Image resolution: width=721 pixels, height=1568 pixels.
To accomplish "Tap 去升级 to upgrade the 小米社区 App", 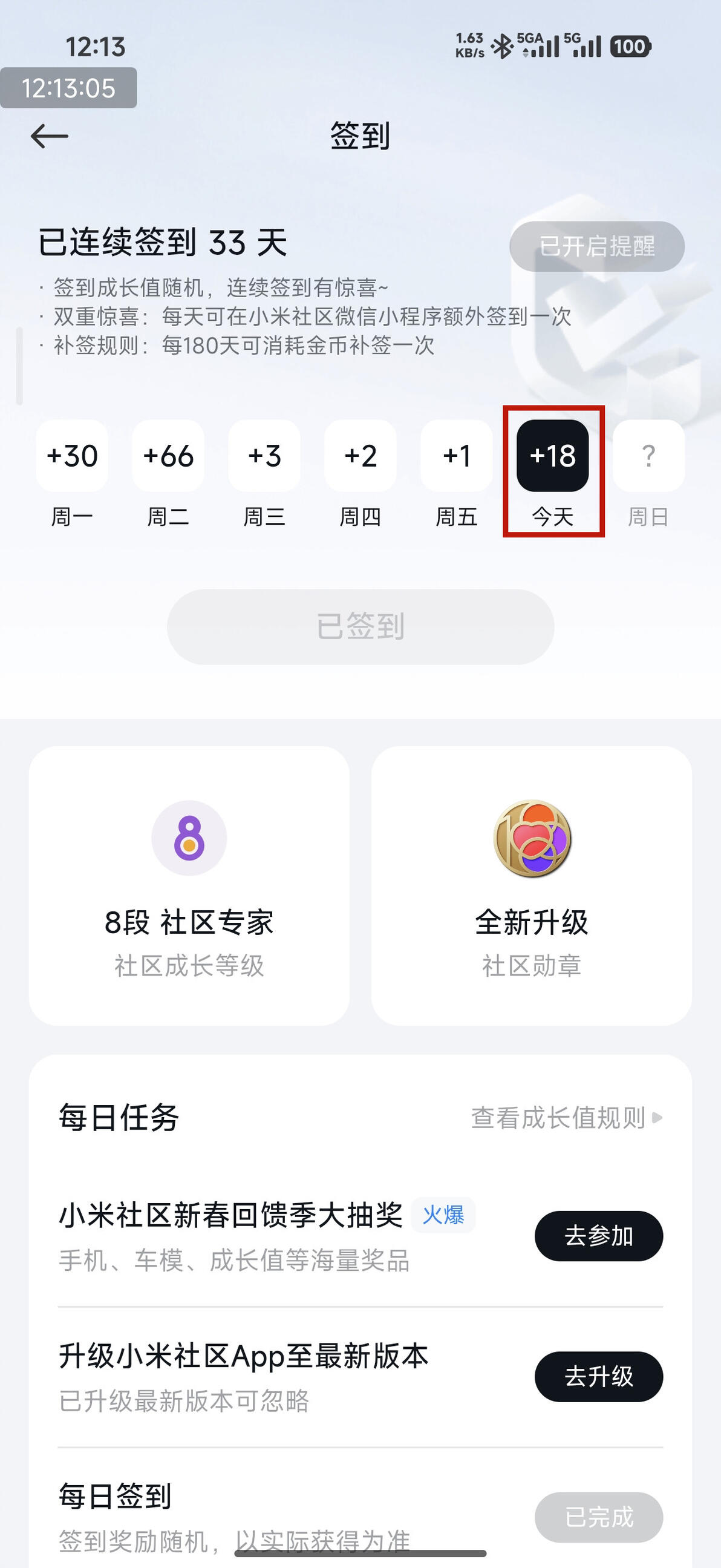I will click(x=599, y=1377).
